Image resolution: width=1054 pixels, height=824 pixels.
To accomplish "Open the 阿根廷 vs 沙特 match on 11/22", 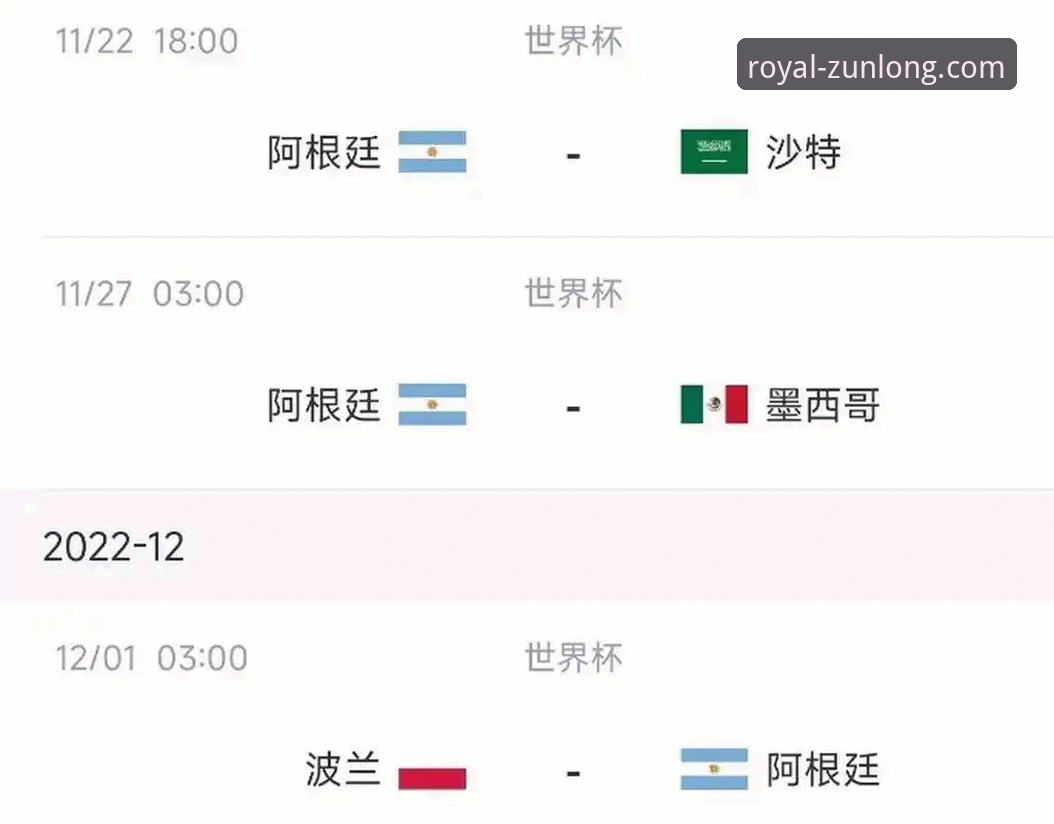I will [x=572, y=153].
